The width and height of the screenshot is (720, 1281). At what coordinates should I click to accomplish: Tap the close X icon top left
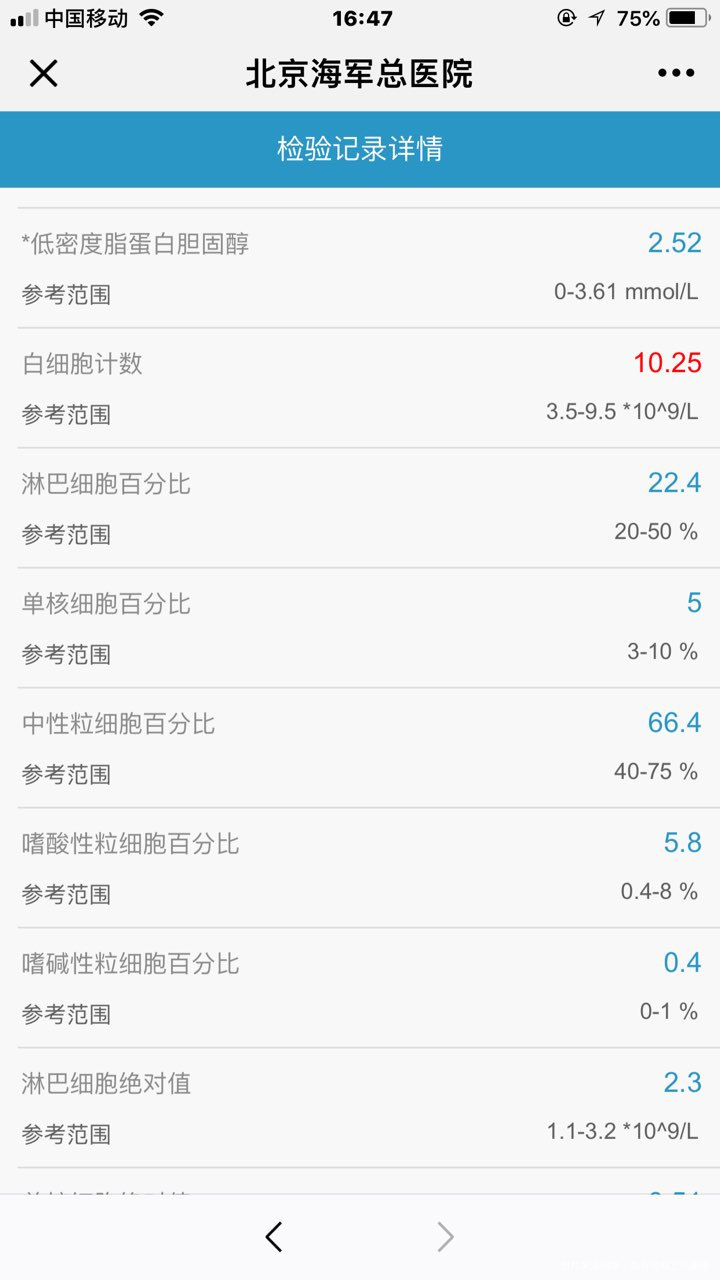click(42, 73)
